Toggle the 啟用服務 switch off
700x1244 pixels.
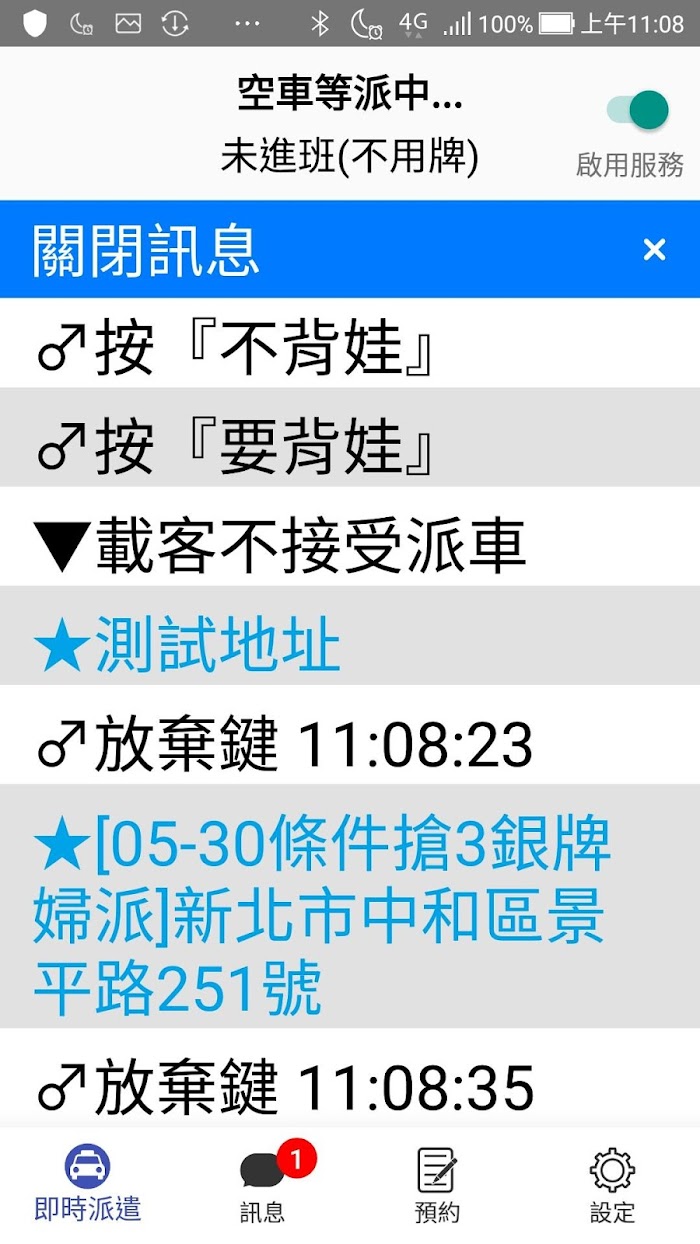click(x=638, y=111)
